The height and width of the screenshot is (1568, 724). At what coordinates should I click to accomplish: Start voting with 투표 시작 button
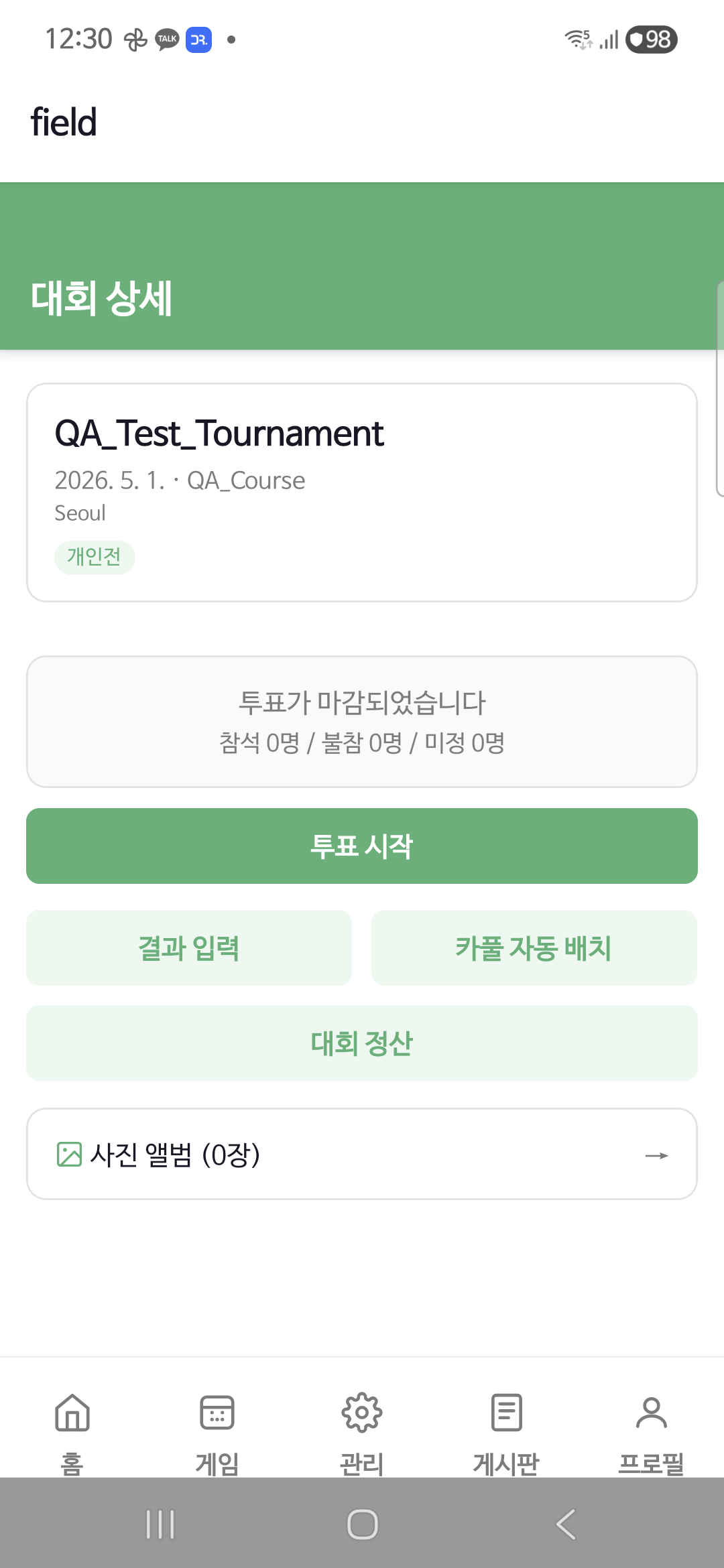point(362,845)
